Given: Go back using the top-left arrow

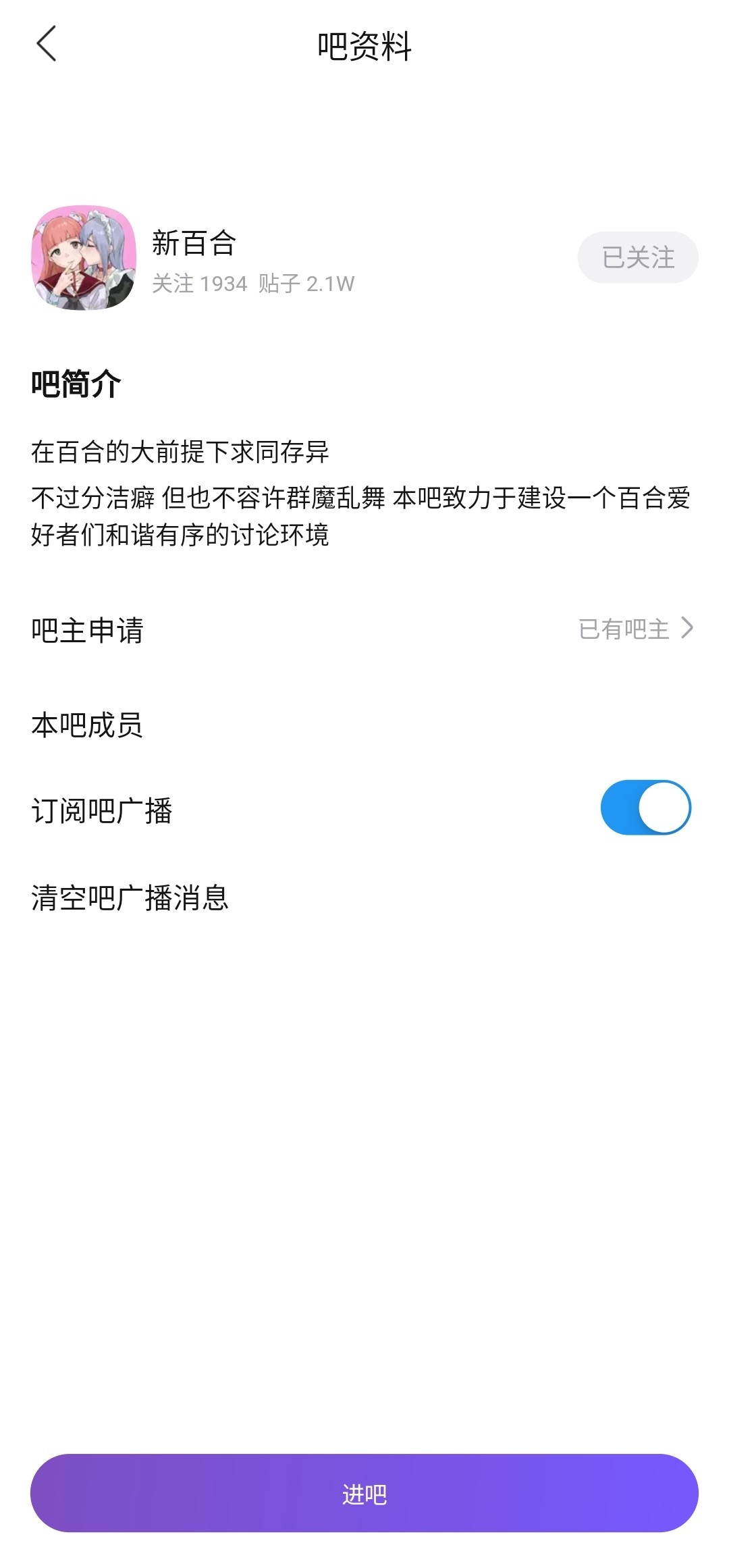Looking at the screenshot, I should click(x=46, y=45).
